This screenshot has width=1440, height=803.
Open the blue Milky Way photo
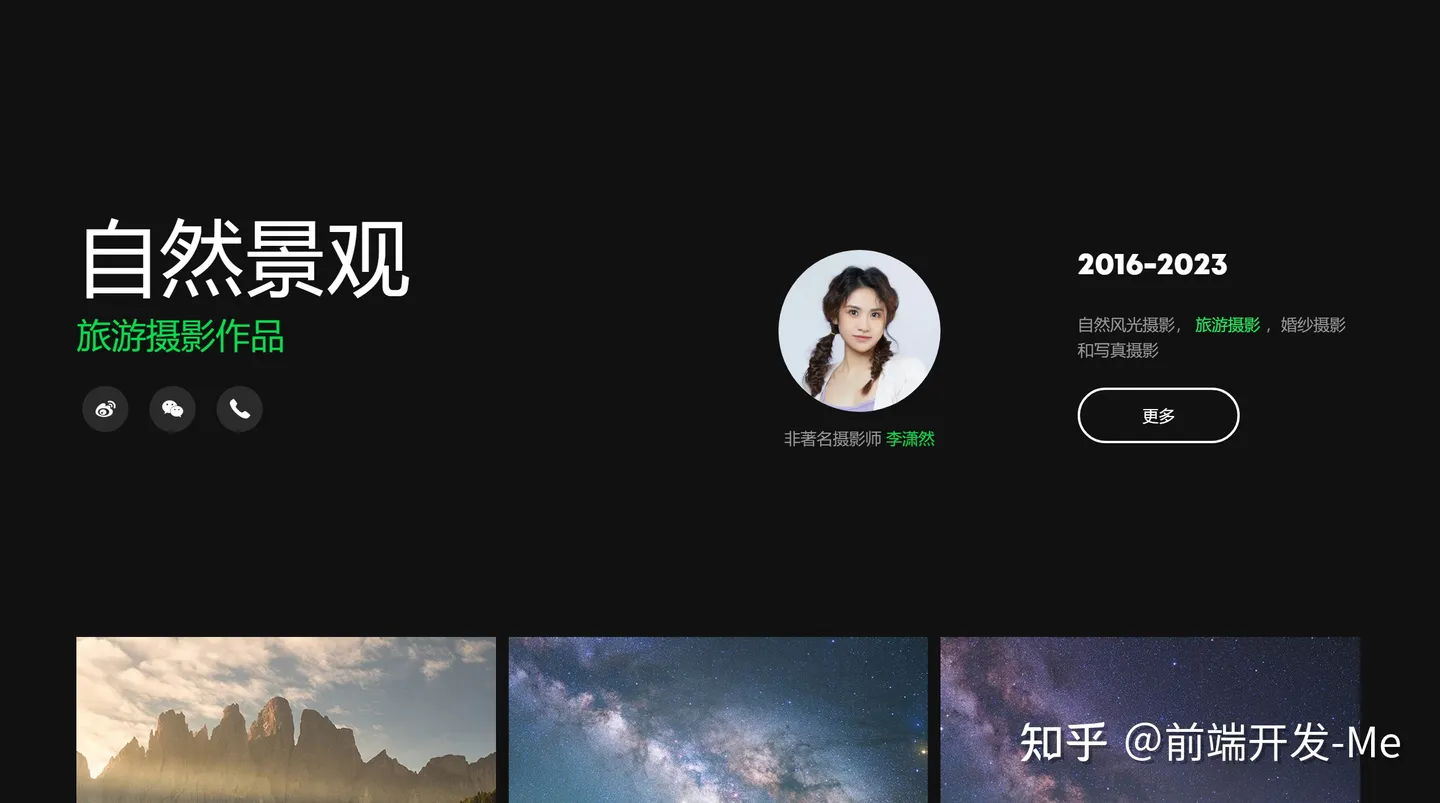pos(718,720)
